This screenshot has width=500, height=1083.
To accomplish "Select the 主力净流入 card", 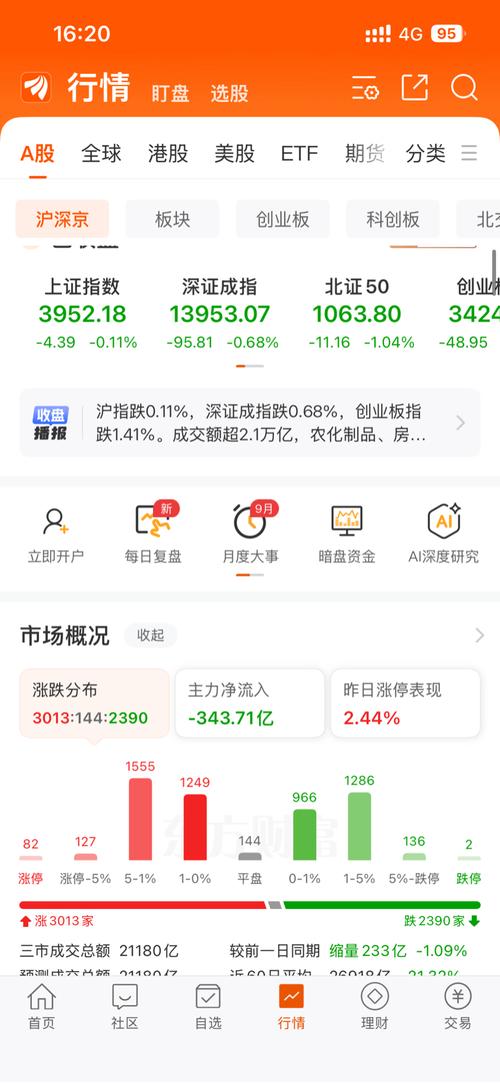I will click(250, 703).
